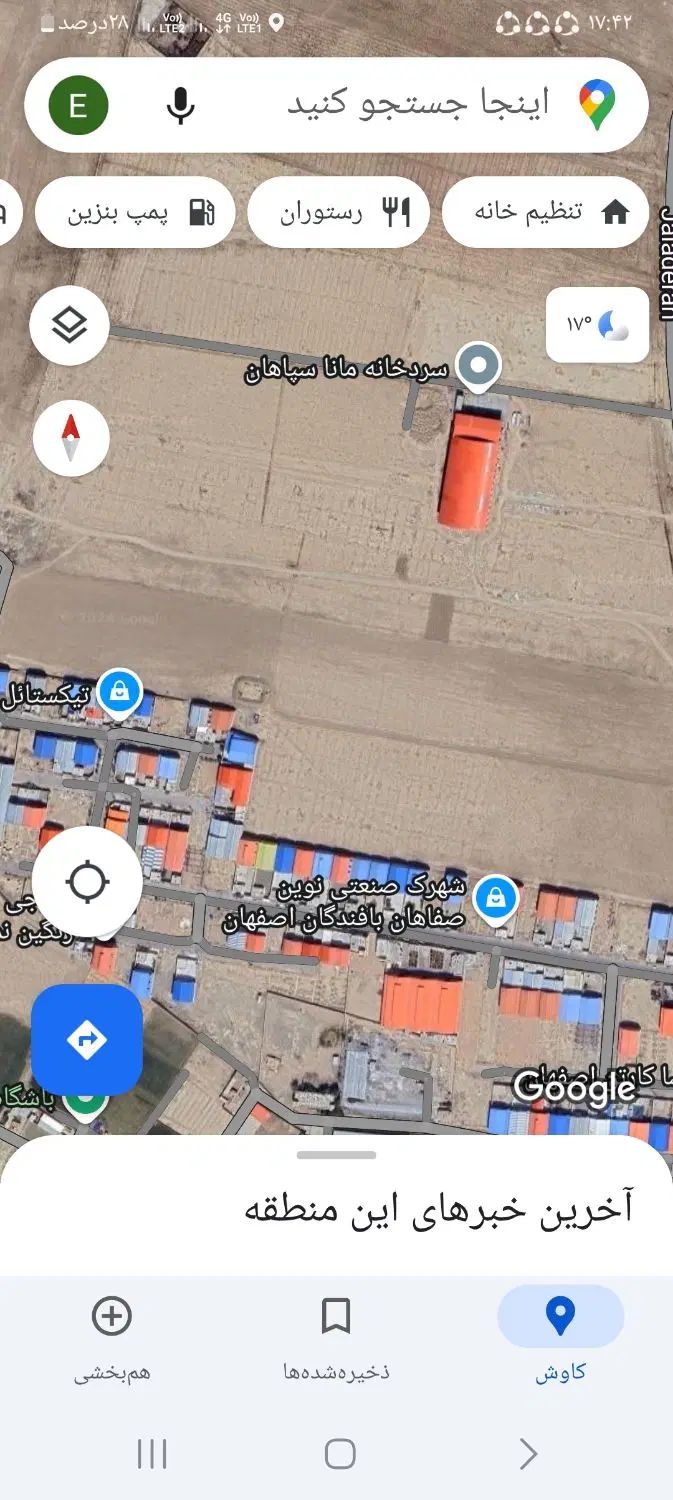
Task: Open the Textile shopping pin
Action: [120, 692]
